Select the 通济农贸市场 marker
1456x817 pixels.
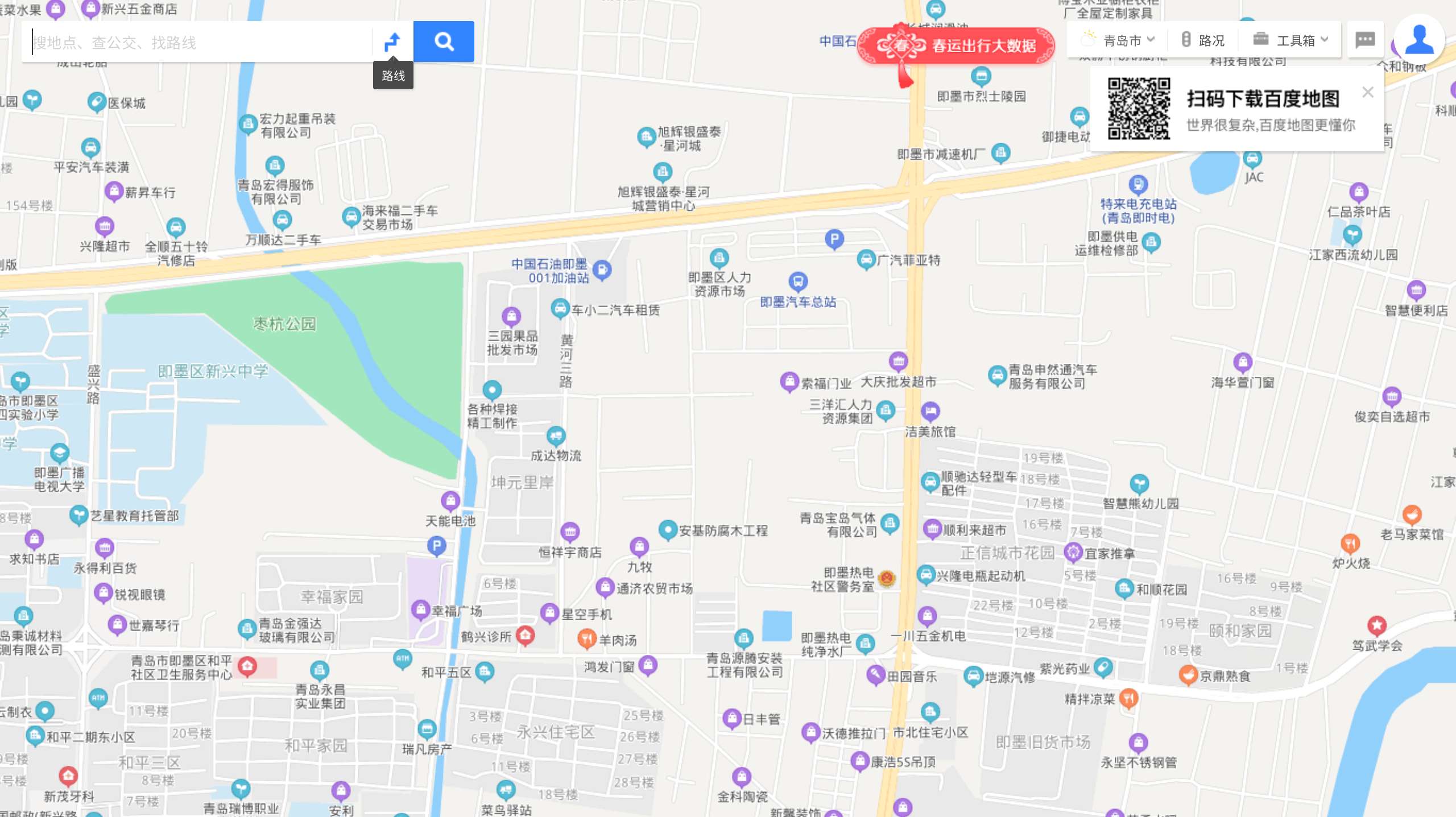[605, 587]
